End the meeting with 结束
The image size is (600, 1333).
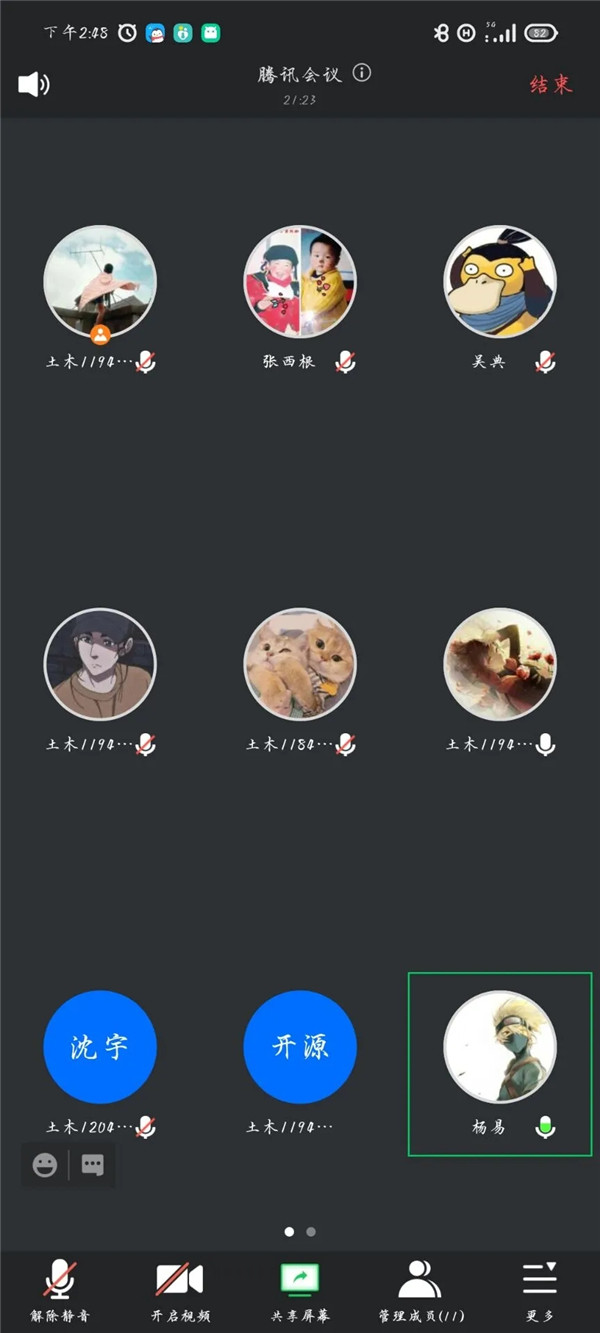[550, 84]
